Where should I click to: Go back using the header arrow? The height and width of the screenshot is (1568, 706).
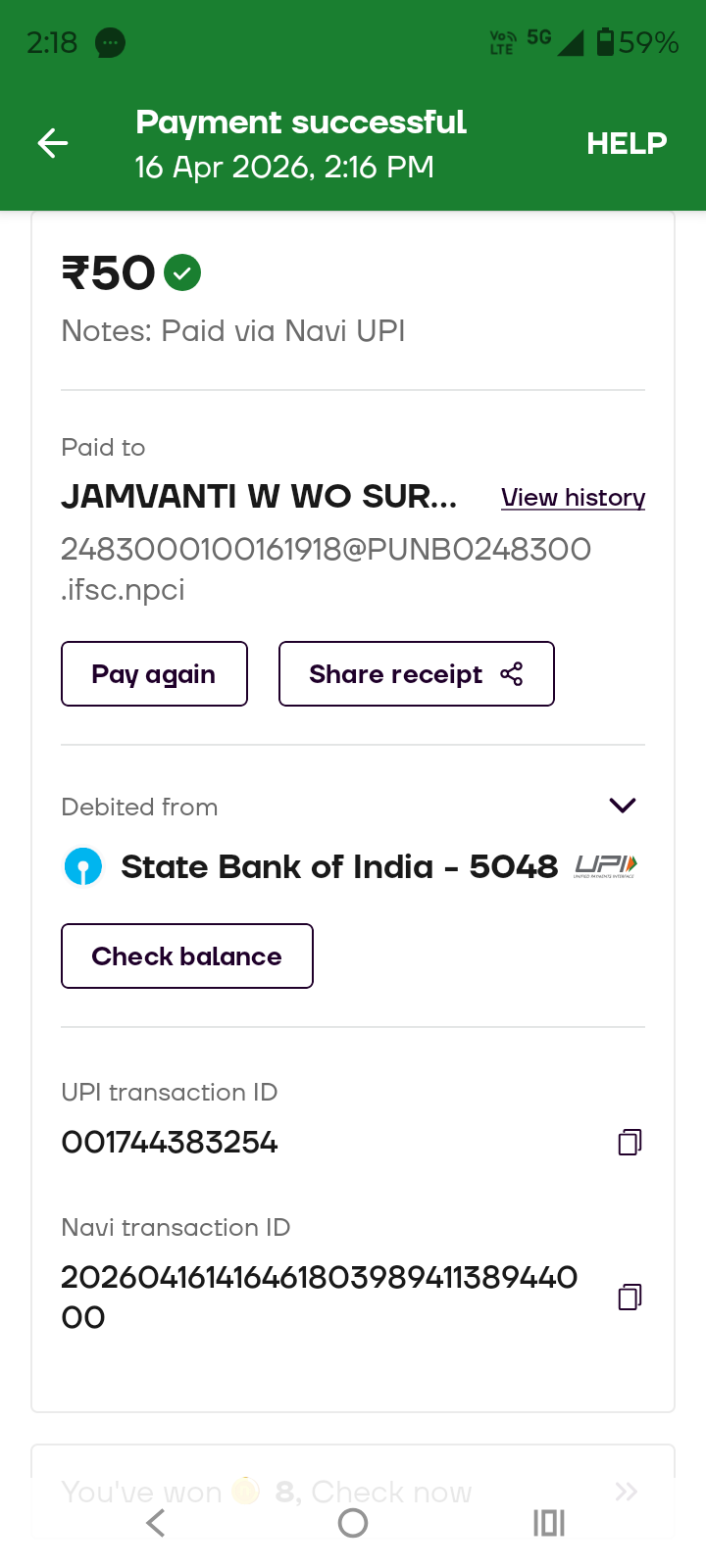53,143
